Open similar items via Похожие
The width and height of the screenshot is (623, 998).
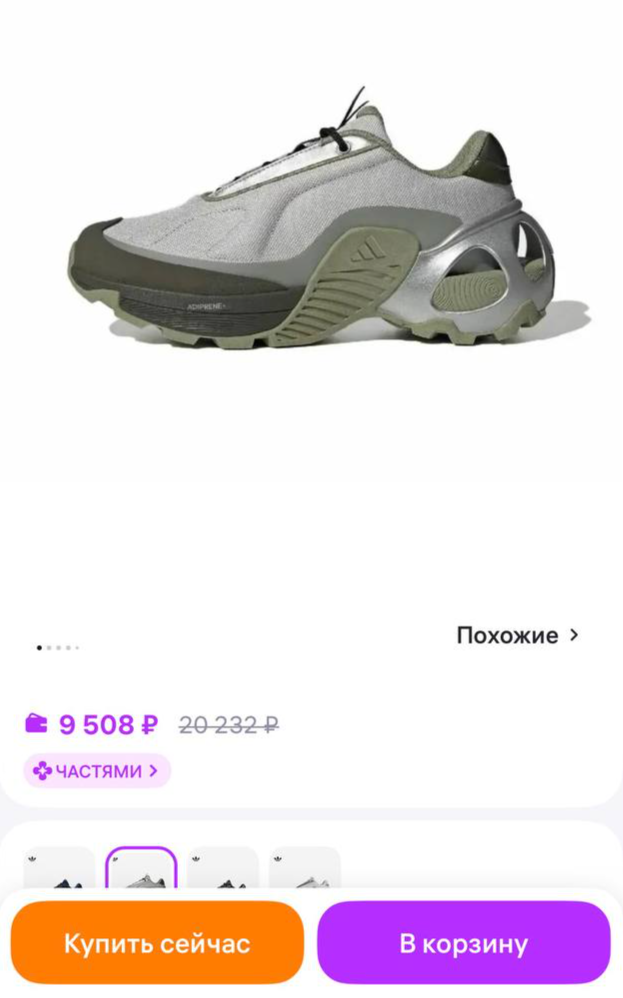click(517, 635)
